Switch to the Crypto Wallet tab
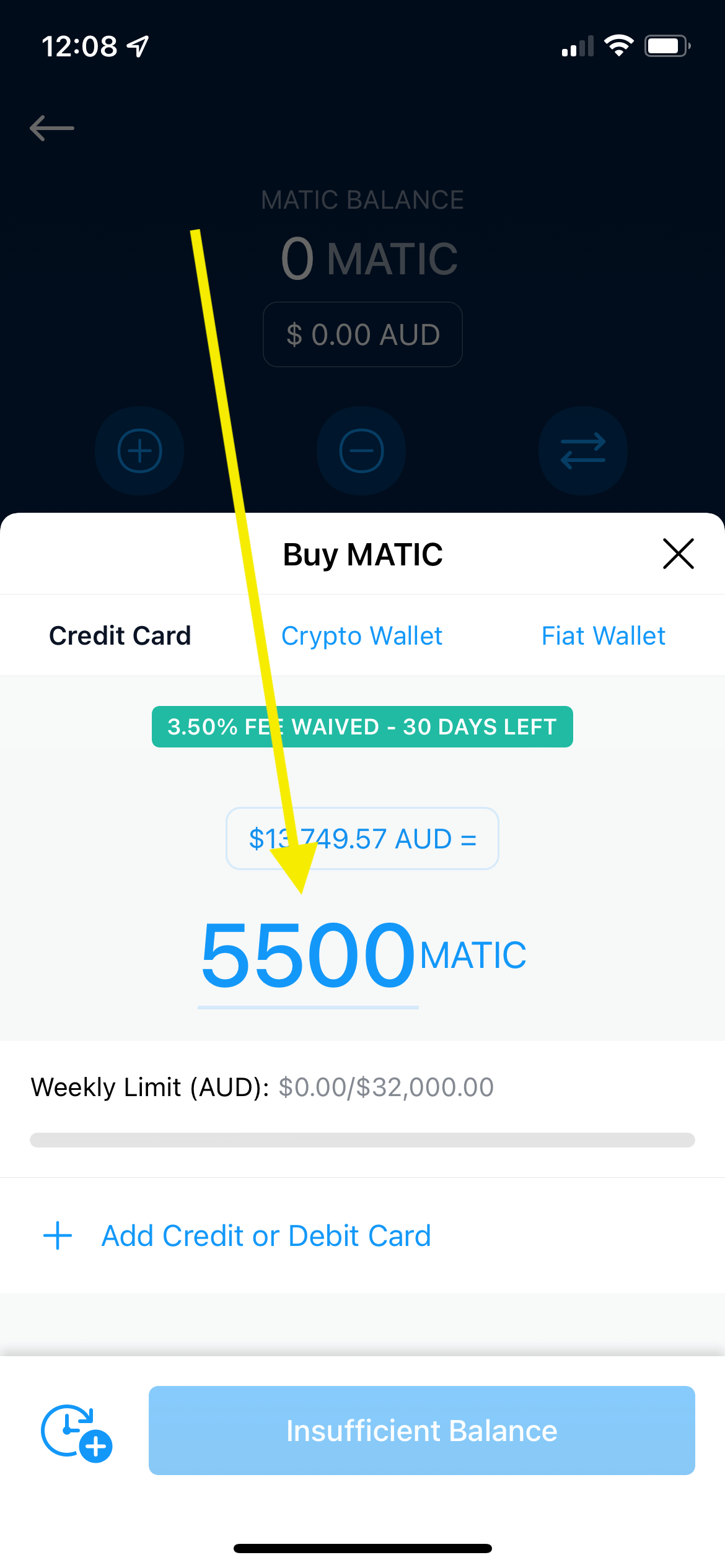Image resolution: width=725 pixels, height=1568 pixels. click(x=362, y=636)
